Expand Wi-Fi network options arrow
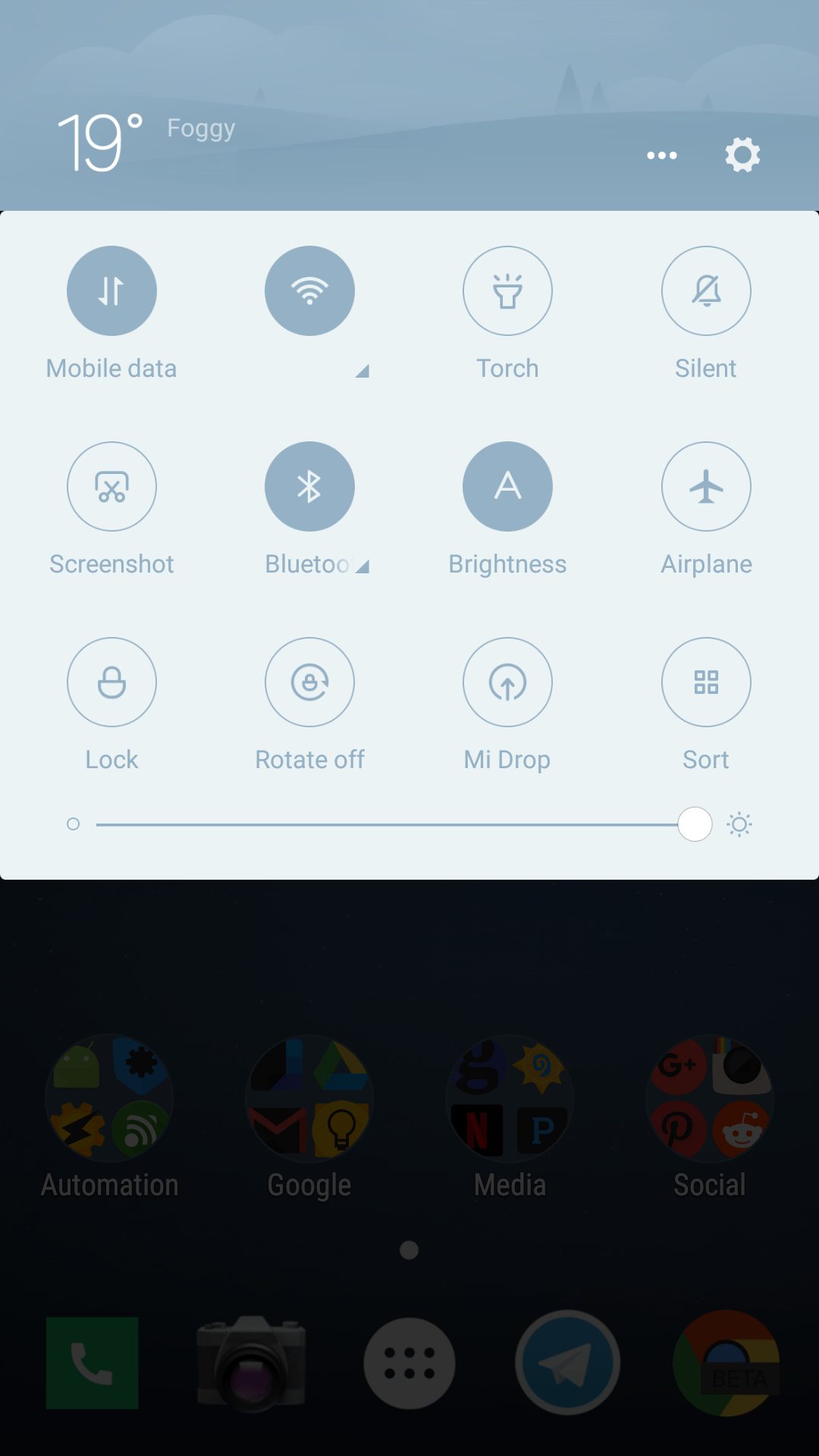 [362, 371]
